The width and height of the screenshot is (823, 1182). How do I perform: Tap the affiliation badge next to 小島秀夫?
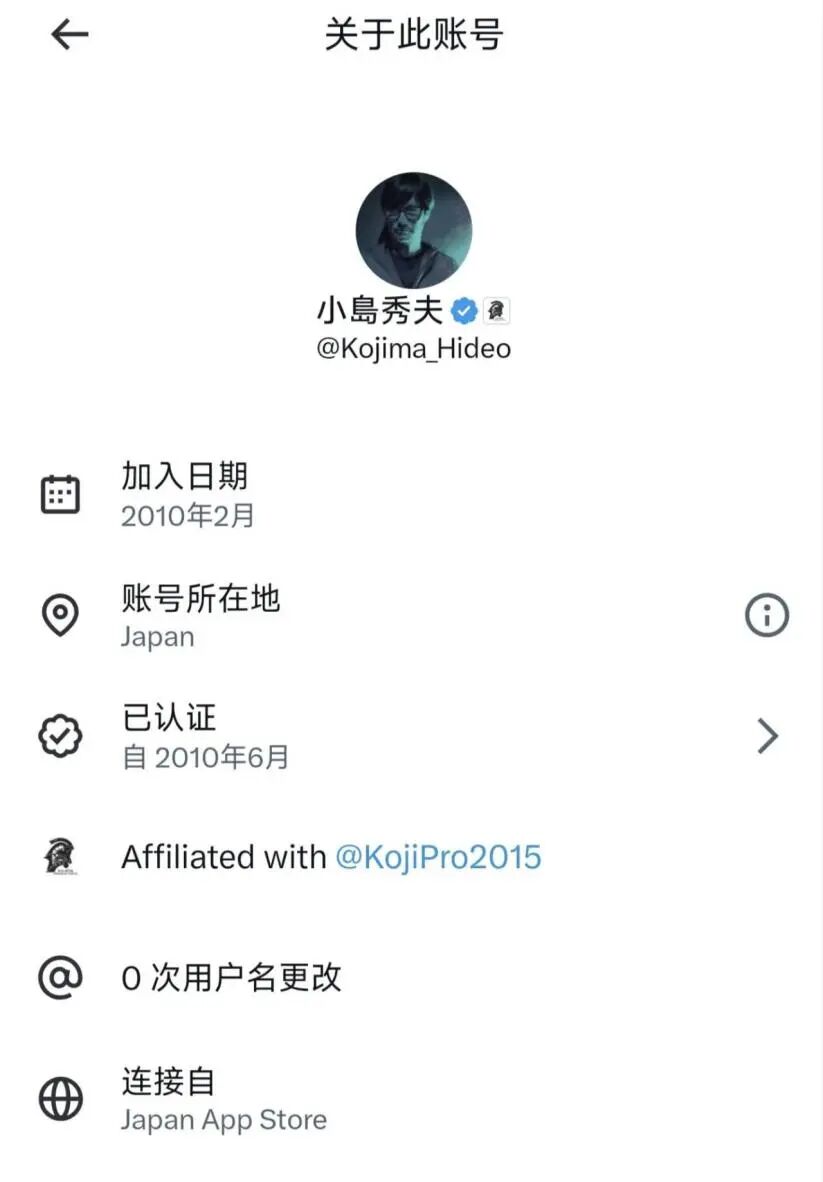click(497, 311)
